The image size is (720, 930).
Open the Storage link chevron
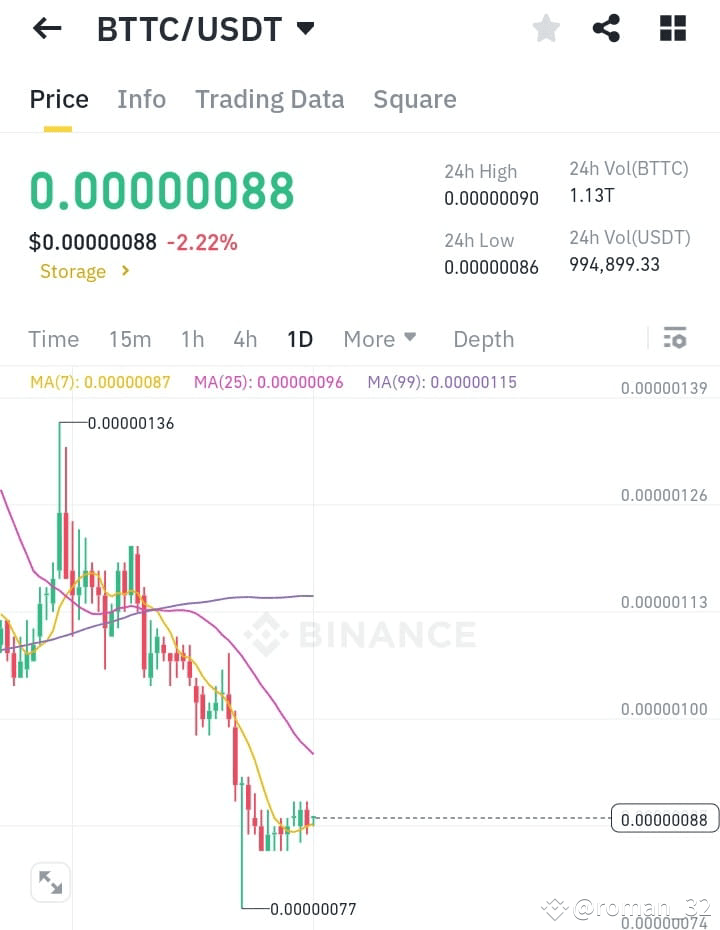tap(124, 271)
